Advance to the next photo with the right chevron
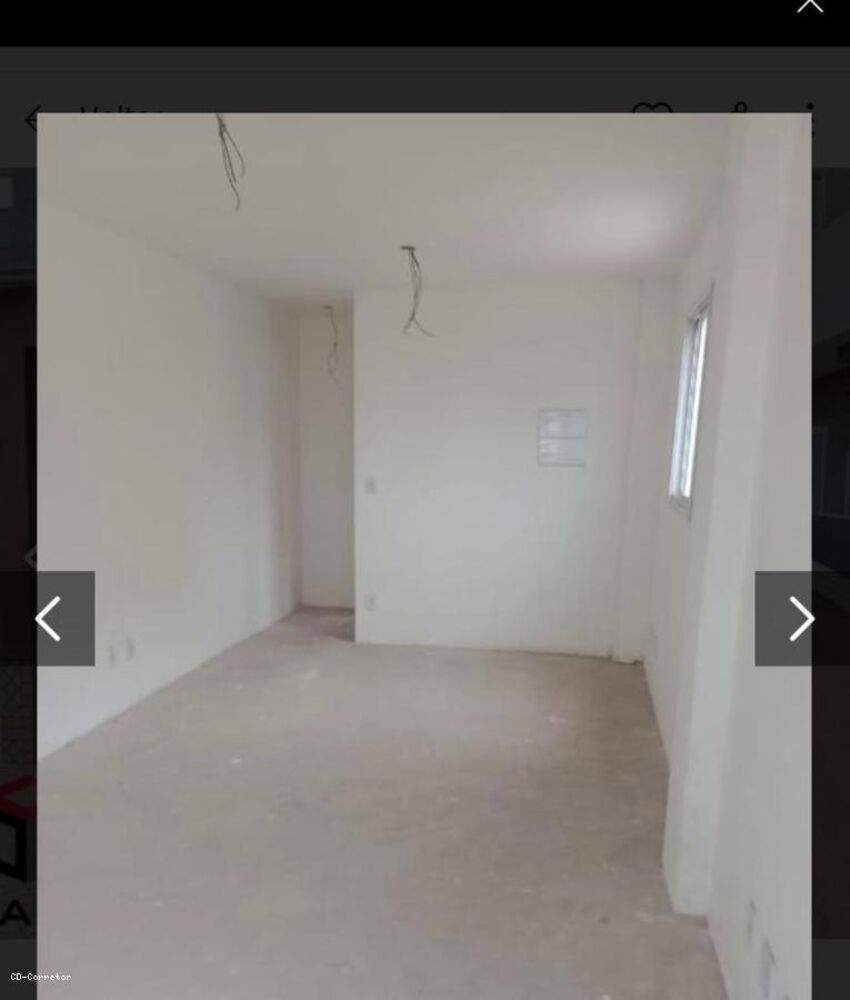The image size is (850, 1000). 800,618
